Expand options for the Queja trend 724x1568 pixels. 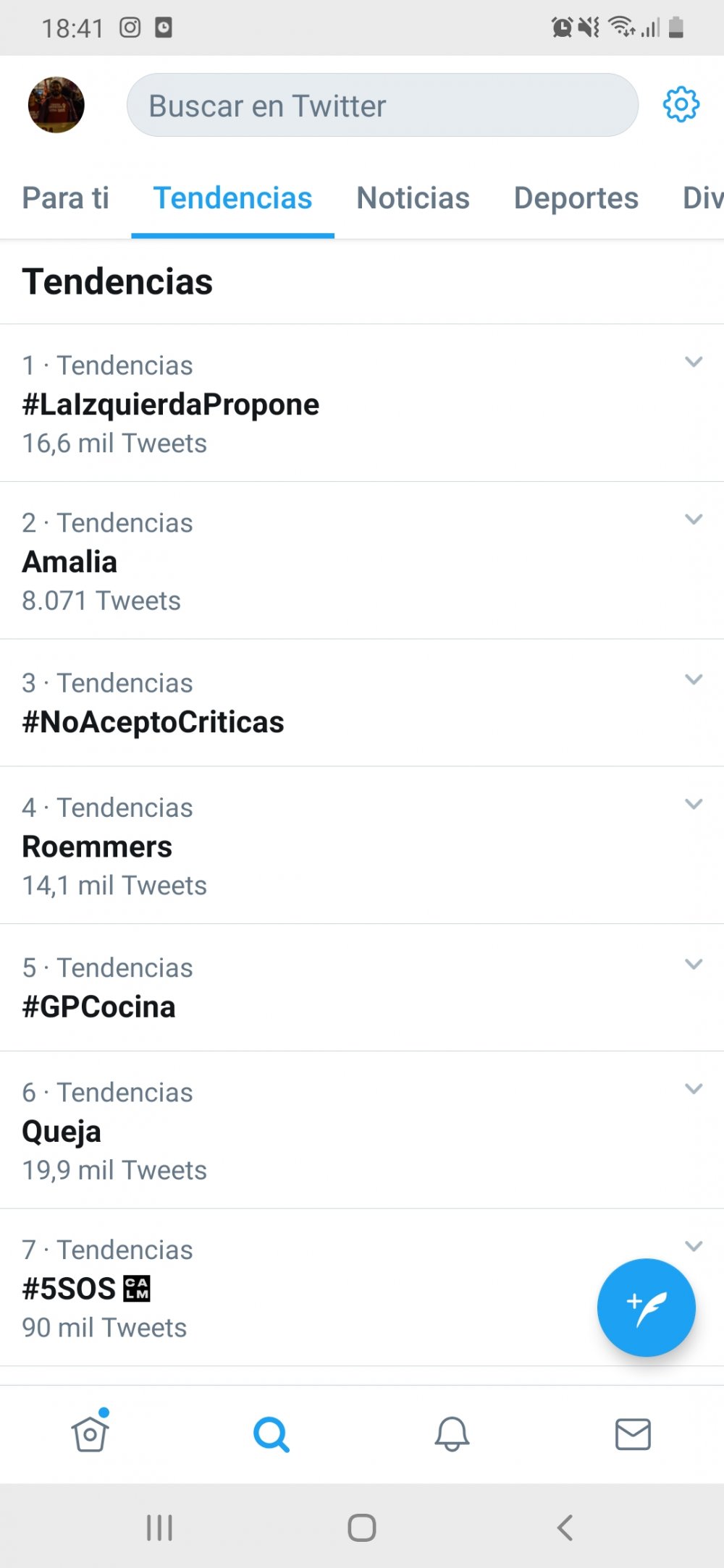tap(693, 1088)
